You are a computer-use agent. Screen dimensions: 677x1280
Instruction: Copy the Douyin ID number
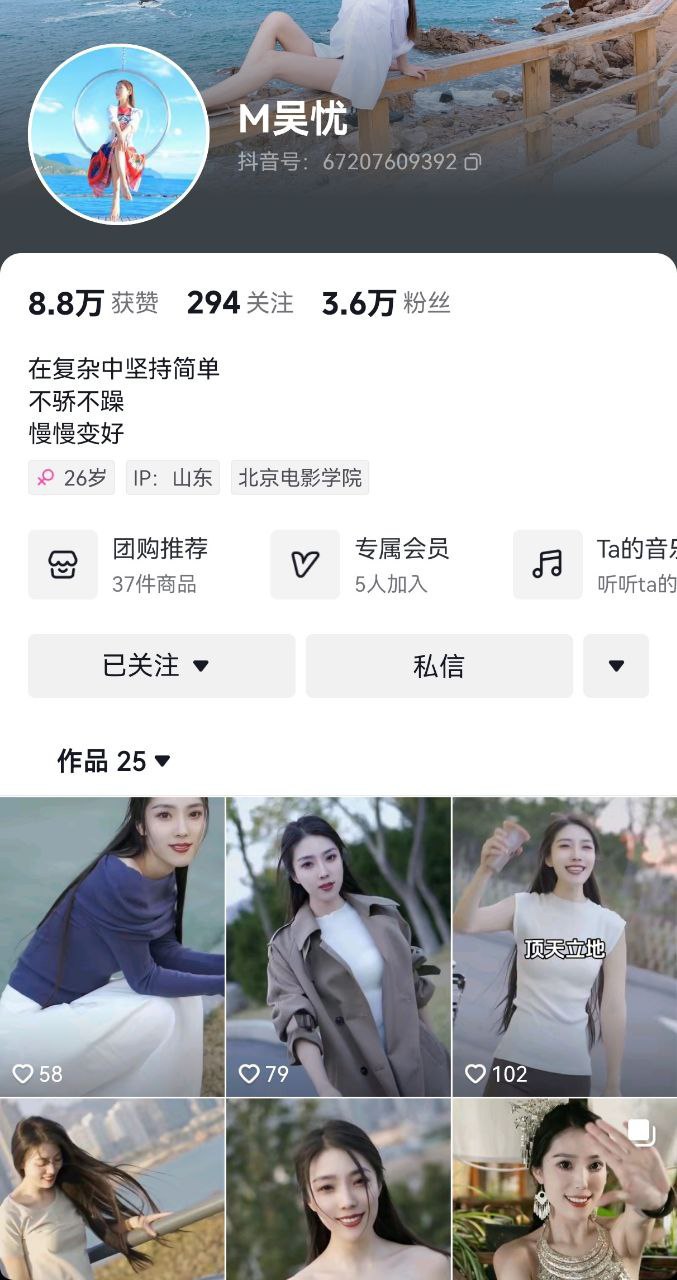tap(473, 162)
